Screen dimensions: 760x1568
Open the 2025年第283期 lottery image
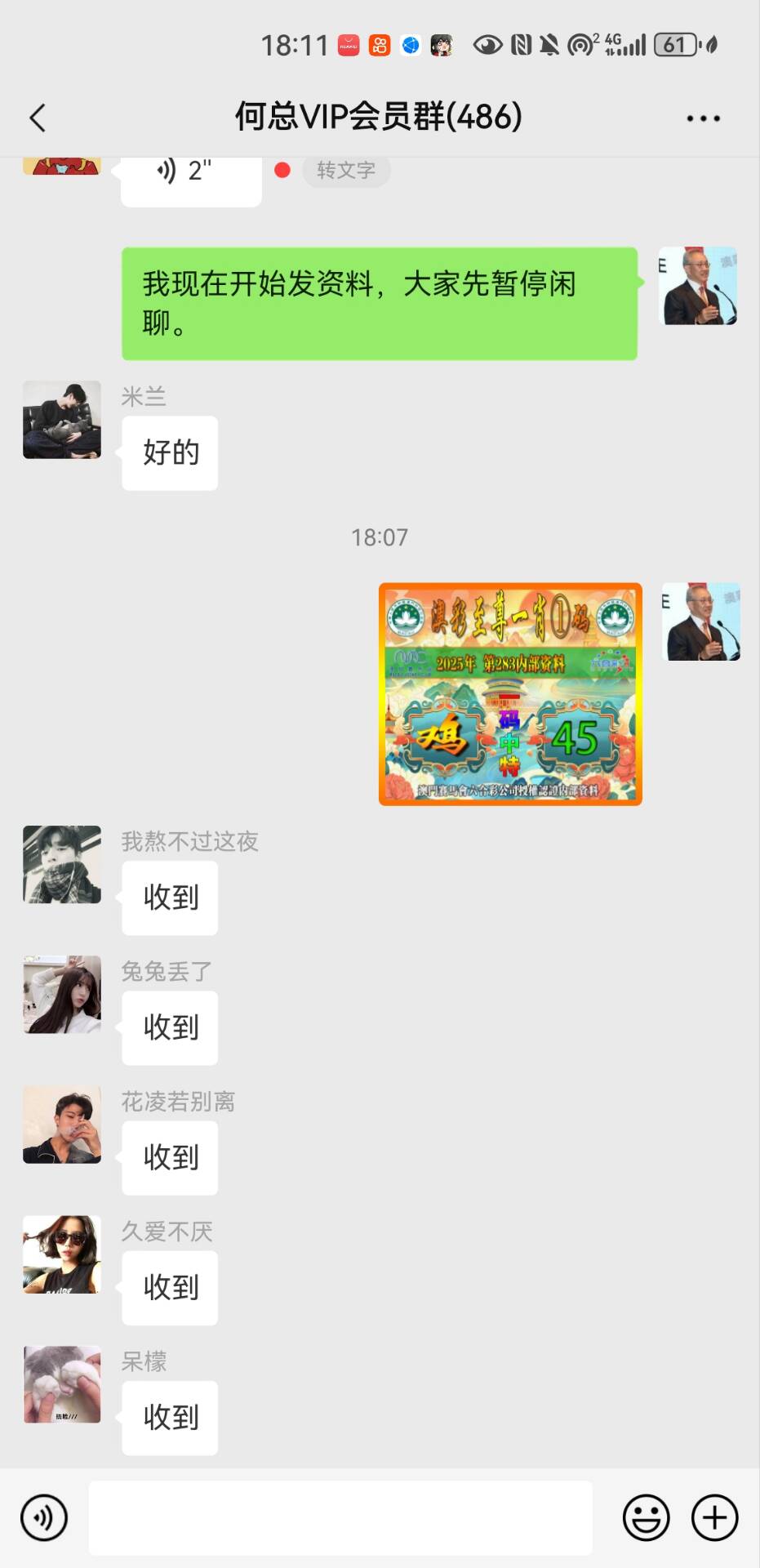point(510,693)
